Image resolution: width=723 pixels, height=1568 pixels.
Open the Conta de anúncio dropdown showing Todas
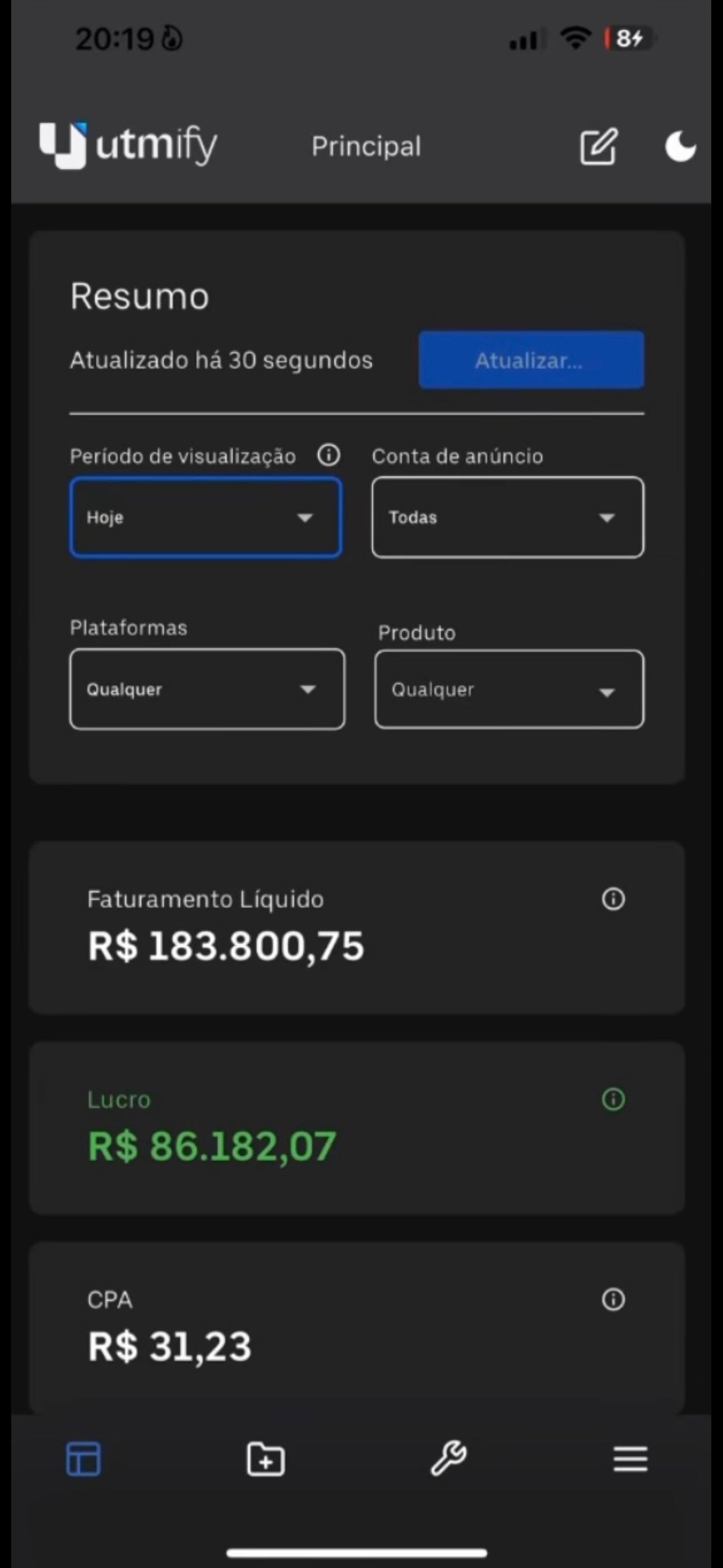(508, 518)
